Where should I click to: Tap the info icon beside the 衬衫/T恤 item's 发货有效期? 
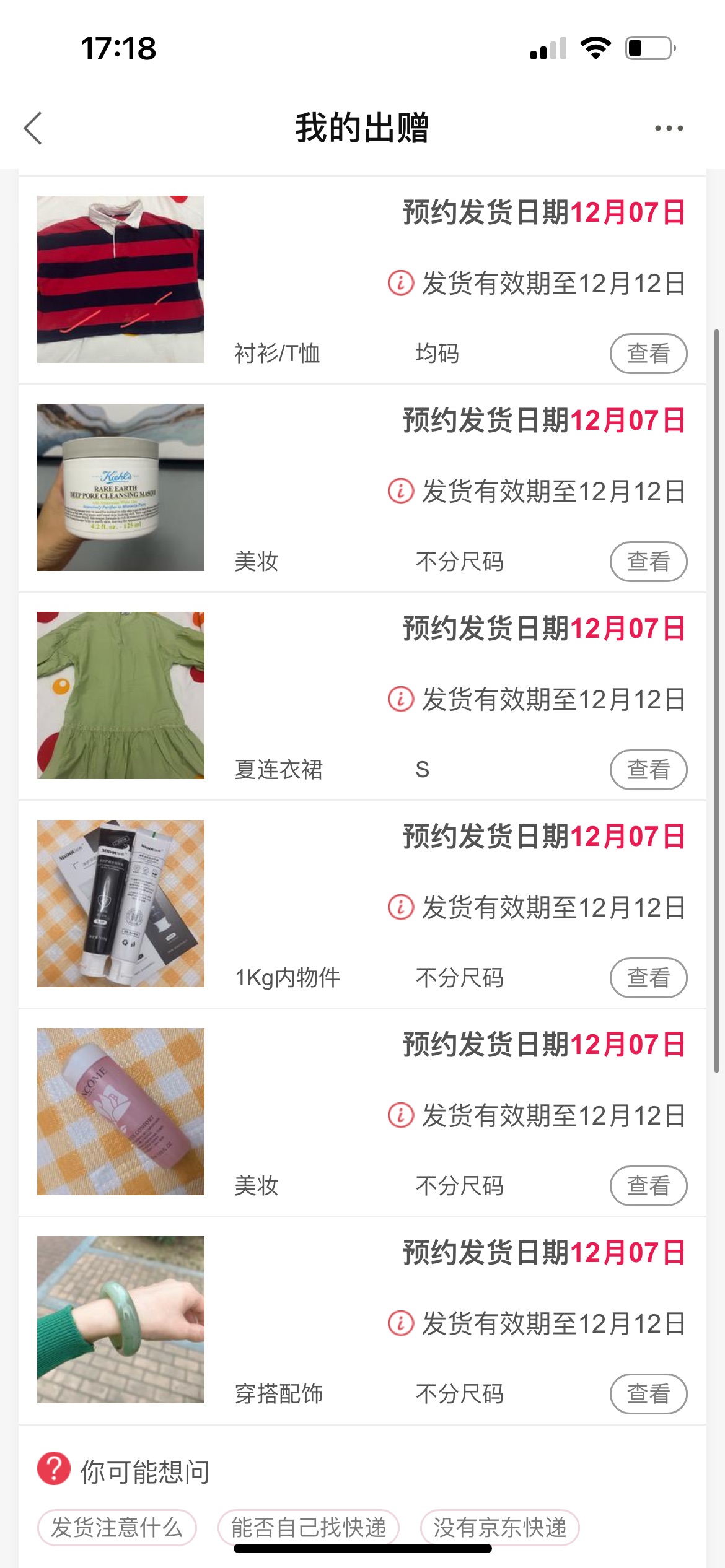point(400,283)
